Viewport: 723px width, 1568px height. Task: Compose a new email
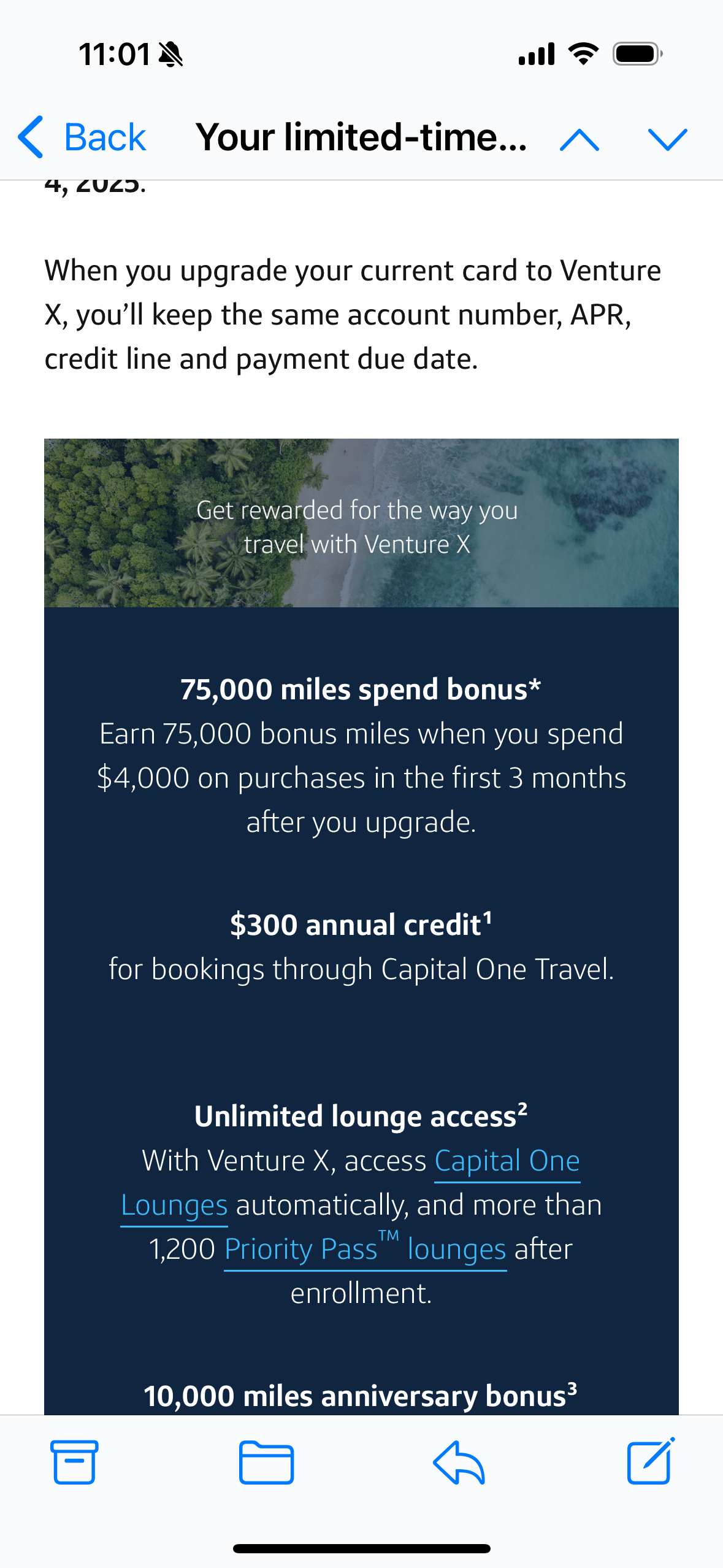click(x=651, y=1461)
